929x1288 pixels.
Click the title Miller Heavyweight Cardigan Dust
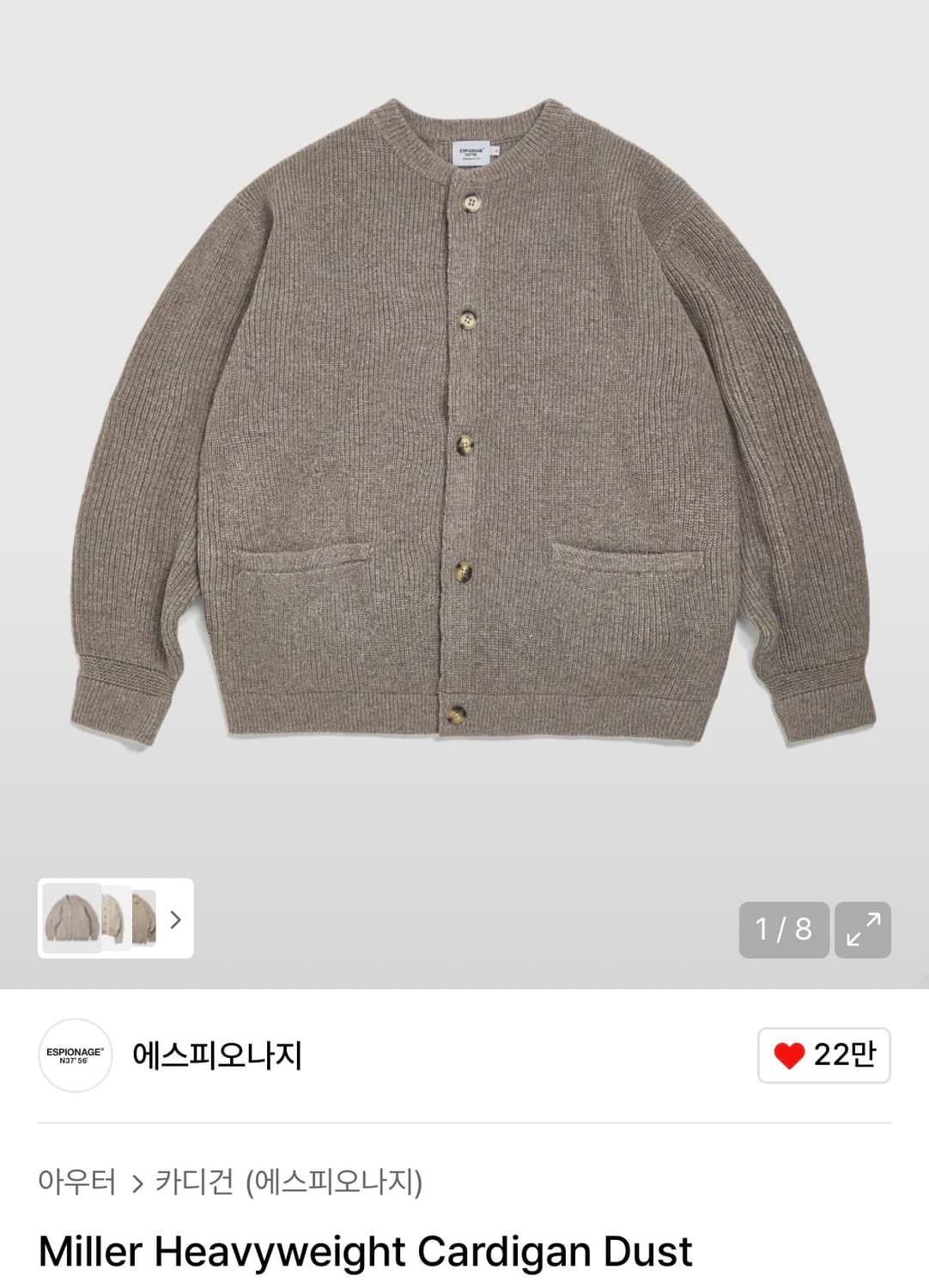367,1252
